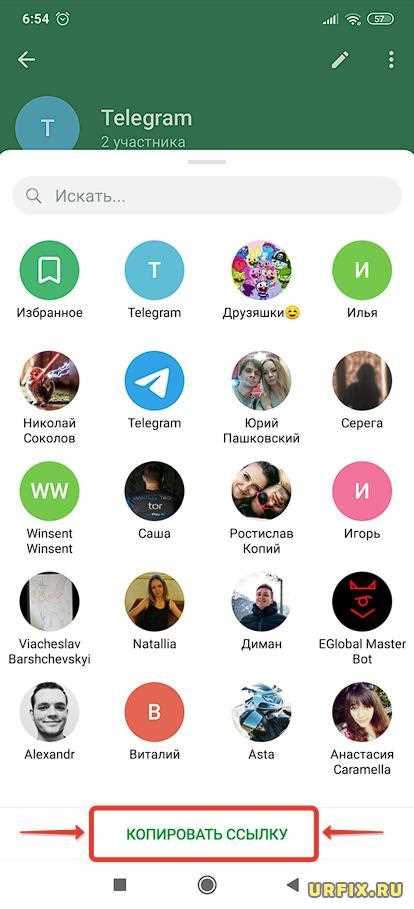The height and width of the screenshot is (909, 414).
Task: Pick Николай Соколов as recipient
Action: pos(50,398)
